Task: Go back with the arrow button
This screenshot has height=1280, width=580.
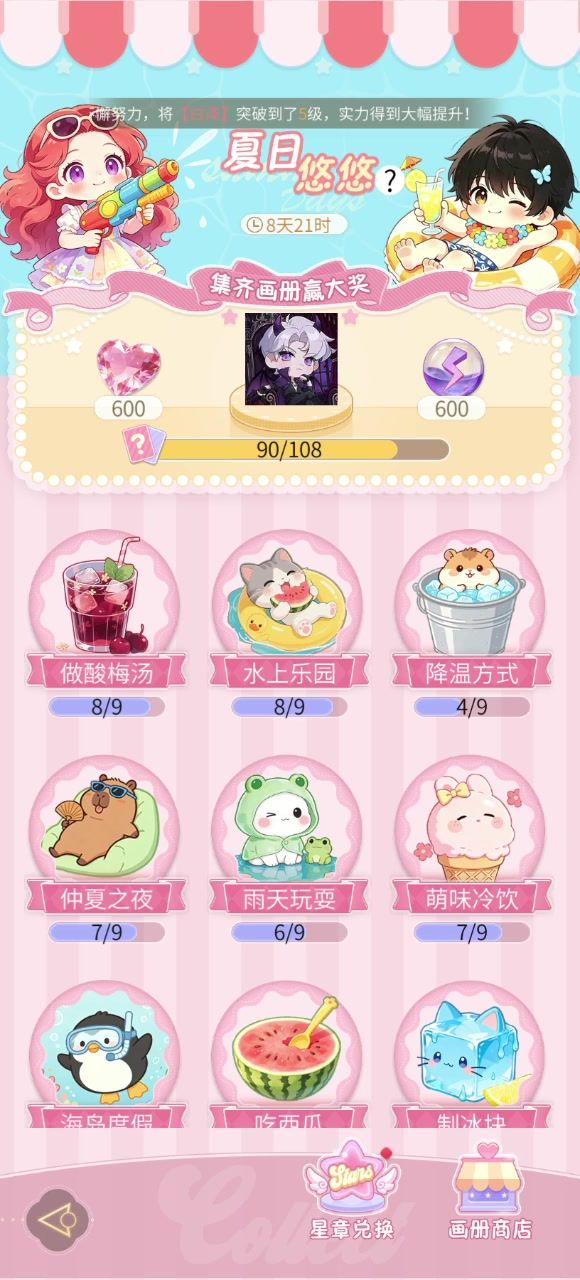Action: 58,1219
